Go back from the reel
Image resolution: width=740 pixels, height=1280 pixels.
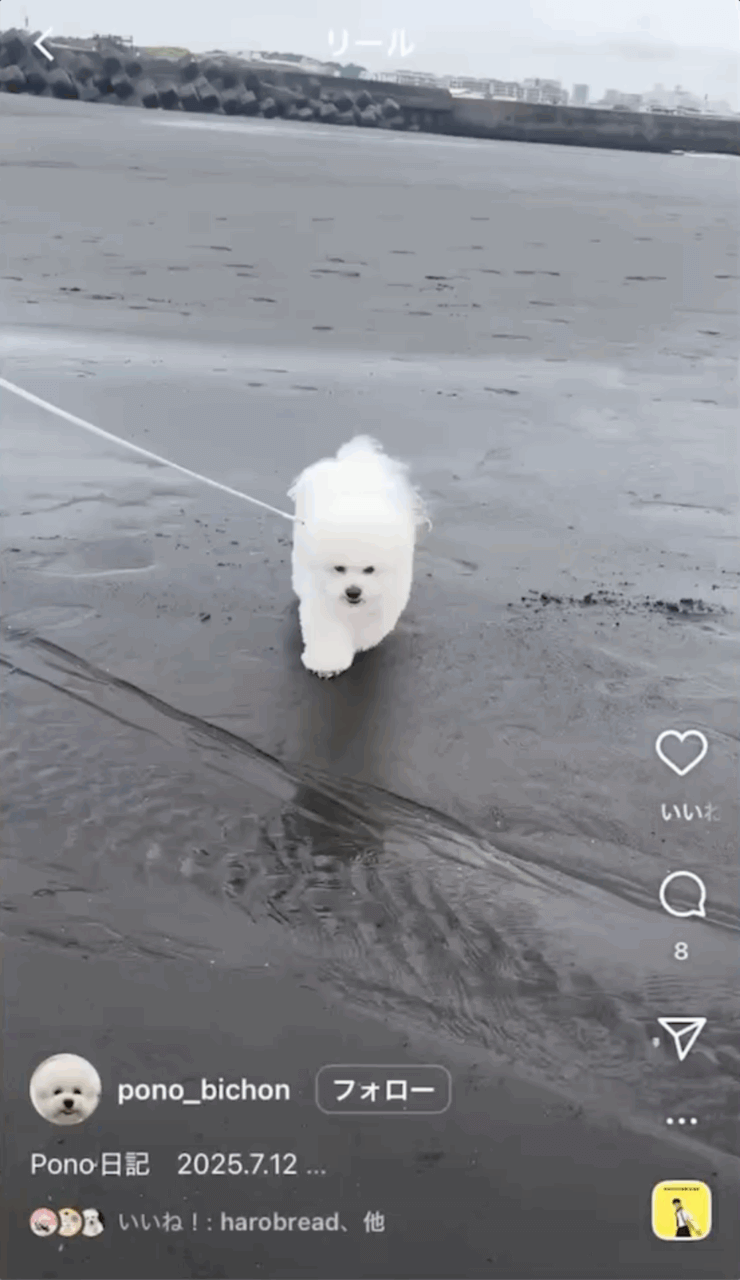point(43,45)
